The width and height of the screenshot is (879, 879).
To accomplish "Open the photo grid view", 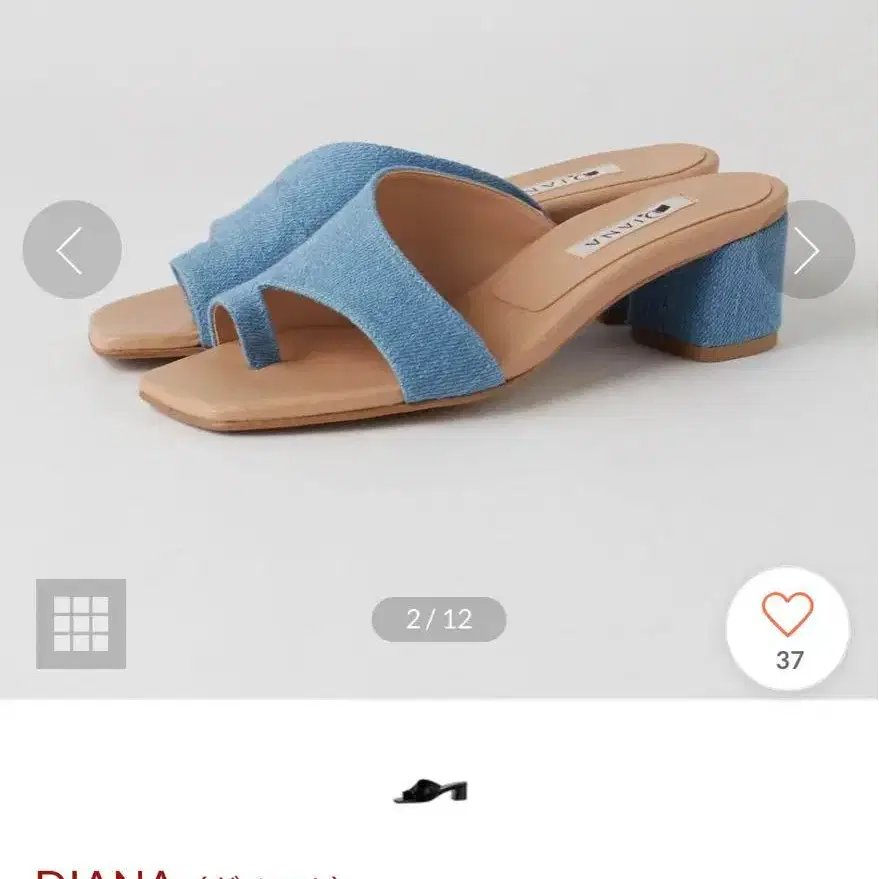I will pos(81,624).
